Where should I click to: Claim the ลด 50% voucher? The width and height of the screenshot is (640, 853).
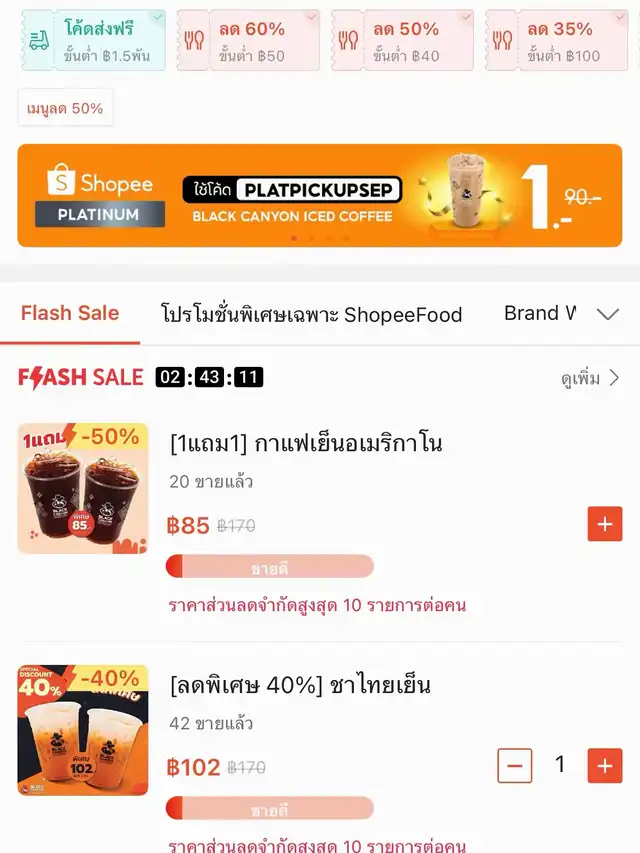[402, 41]
